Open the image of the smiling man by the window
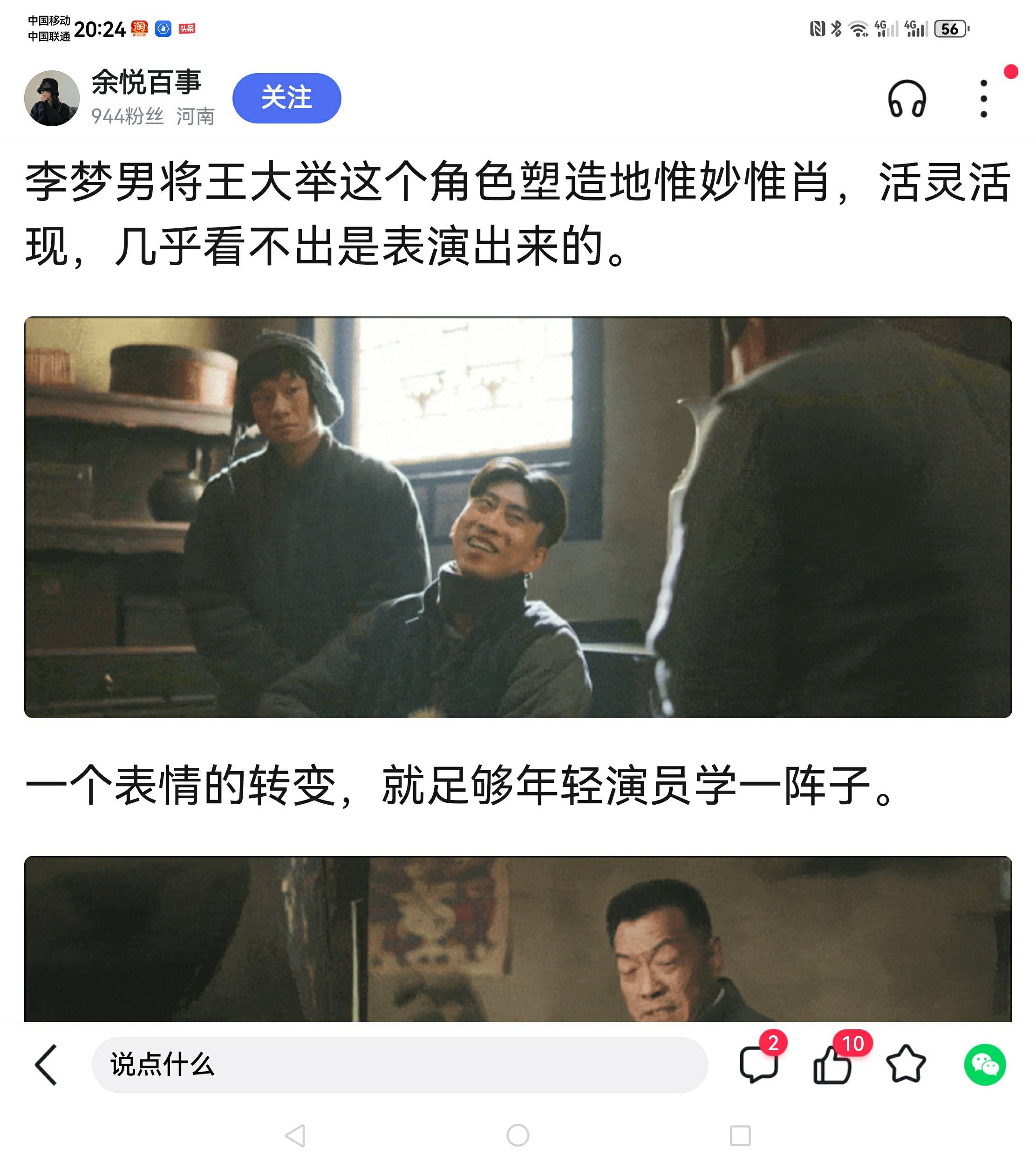The width and height of the screenshot is (1036, 1163). (518, 516)
